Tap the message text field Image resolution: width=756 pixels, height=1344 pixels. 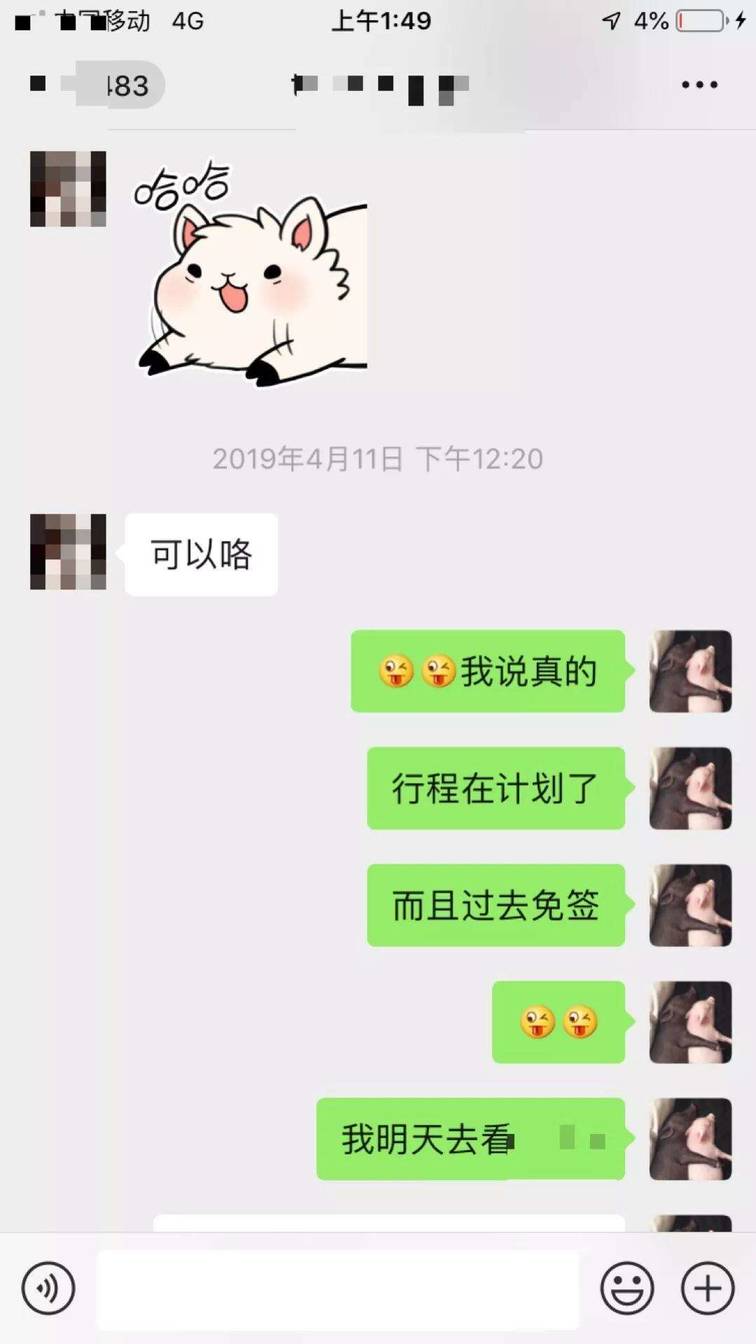[338, 1289]
